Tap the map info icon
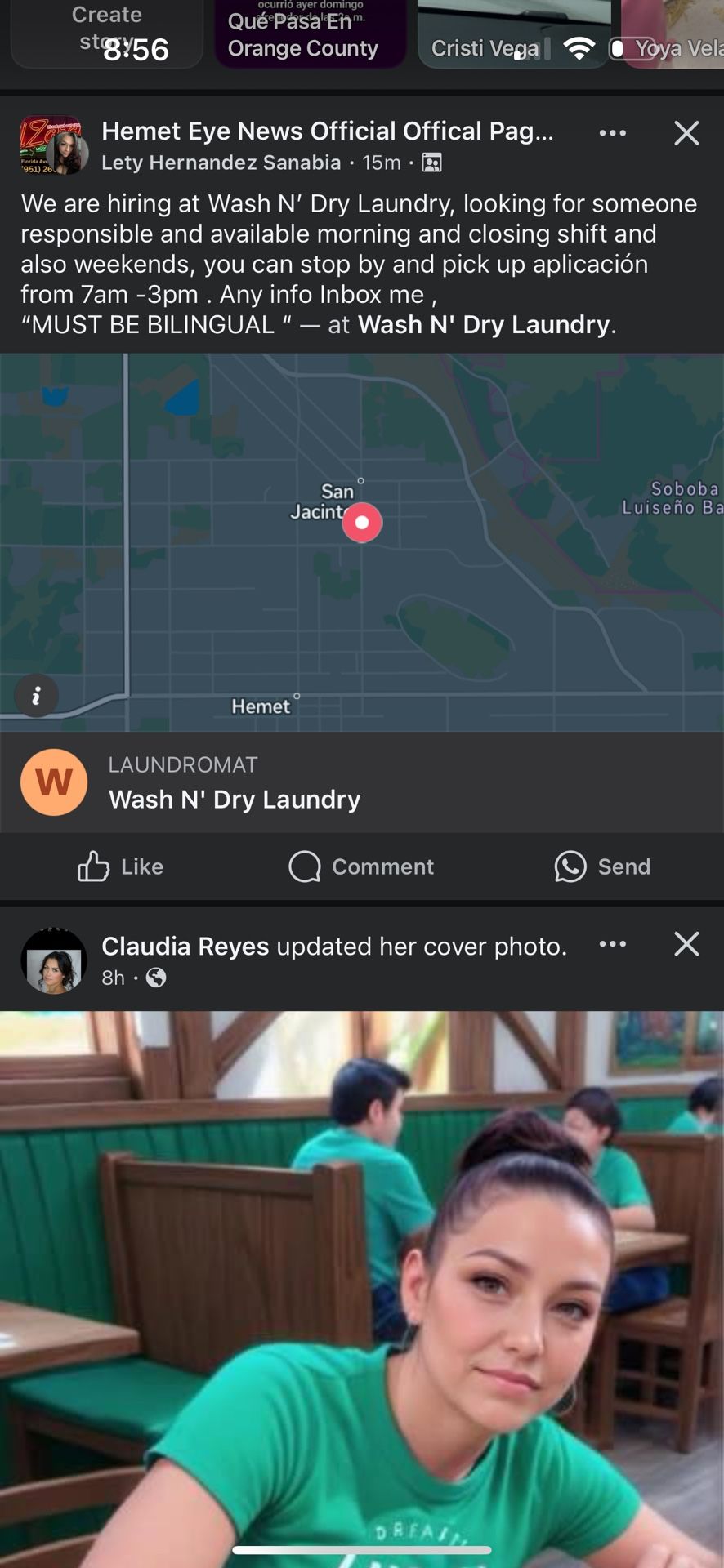Image resolution: width=724 pixels, height=1568 pixels. [x=37, y=696]
